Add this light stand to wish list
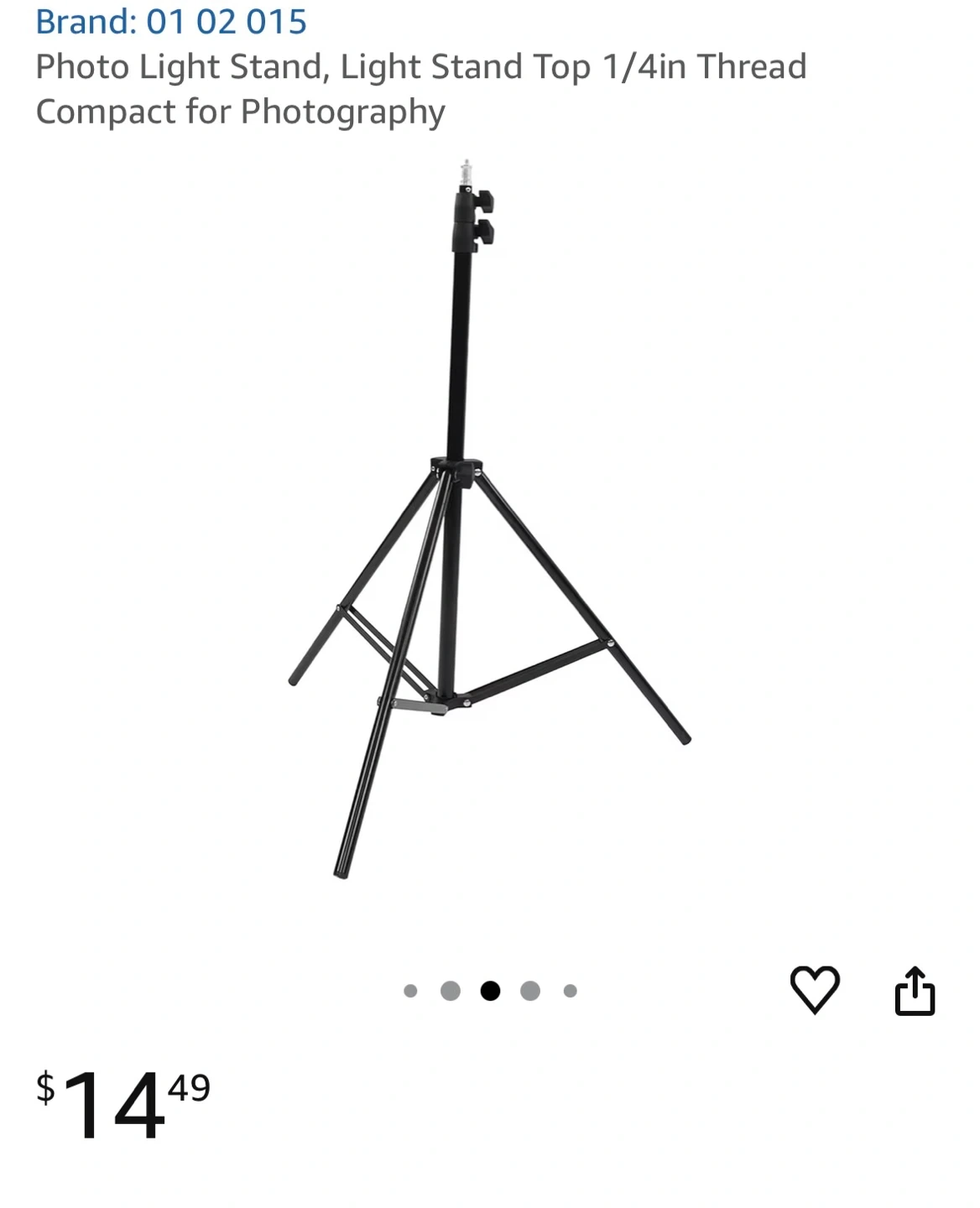The height and width of the screenshot is (1208, 980). (x=814, y=989)
